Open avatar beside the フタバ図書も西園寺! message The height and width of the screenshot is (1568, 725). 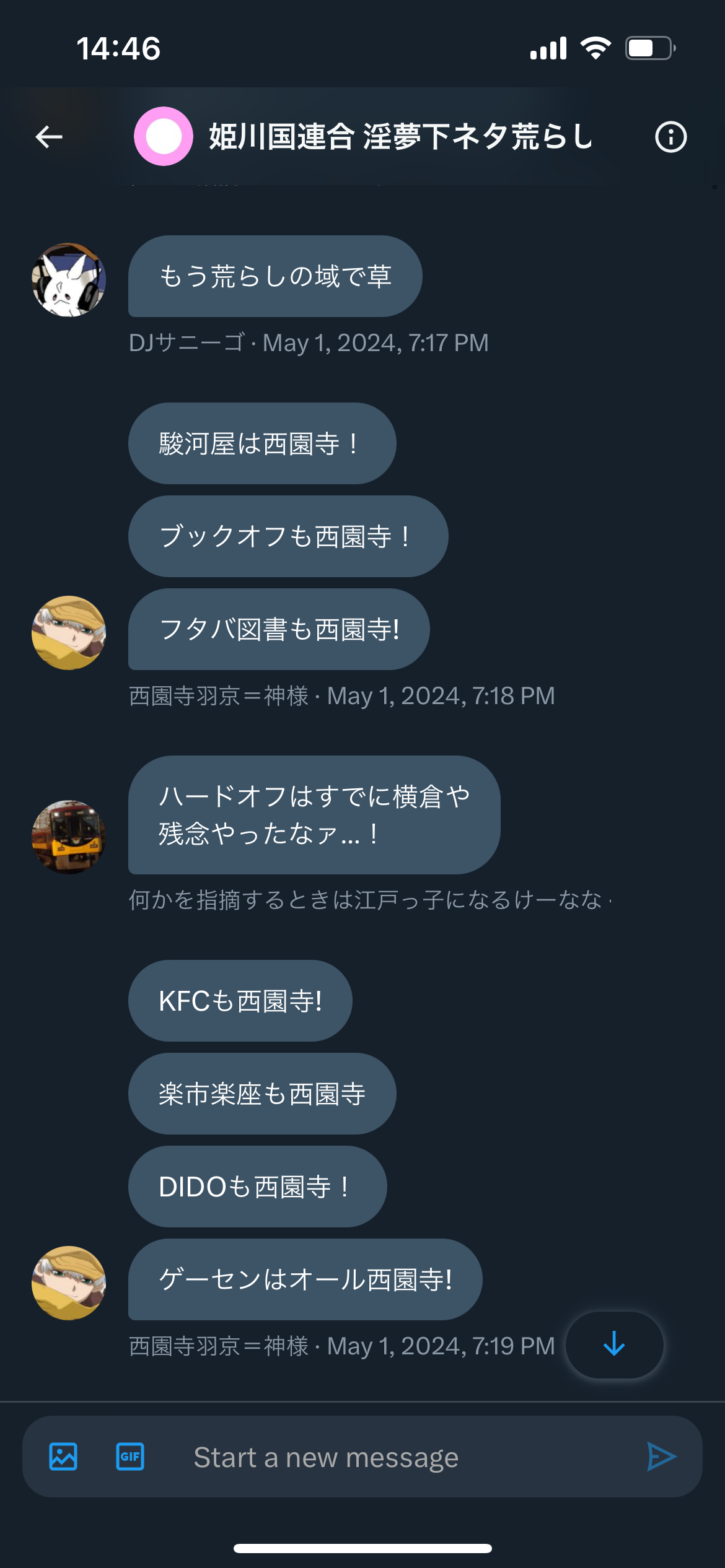[69, 633]
